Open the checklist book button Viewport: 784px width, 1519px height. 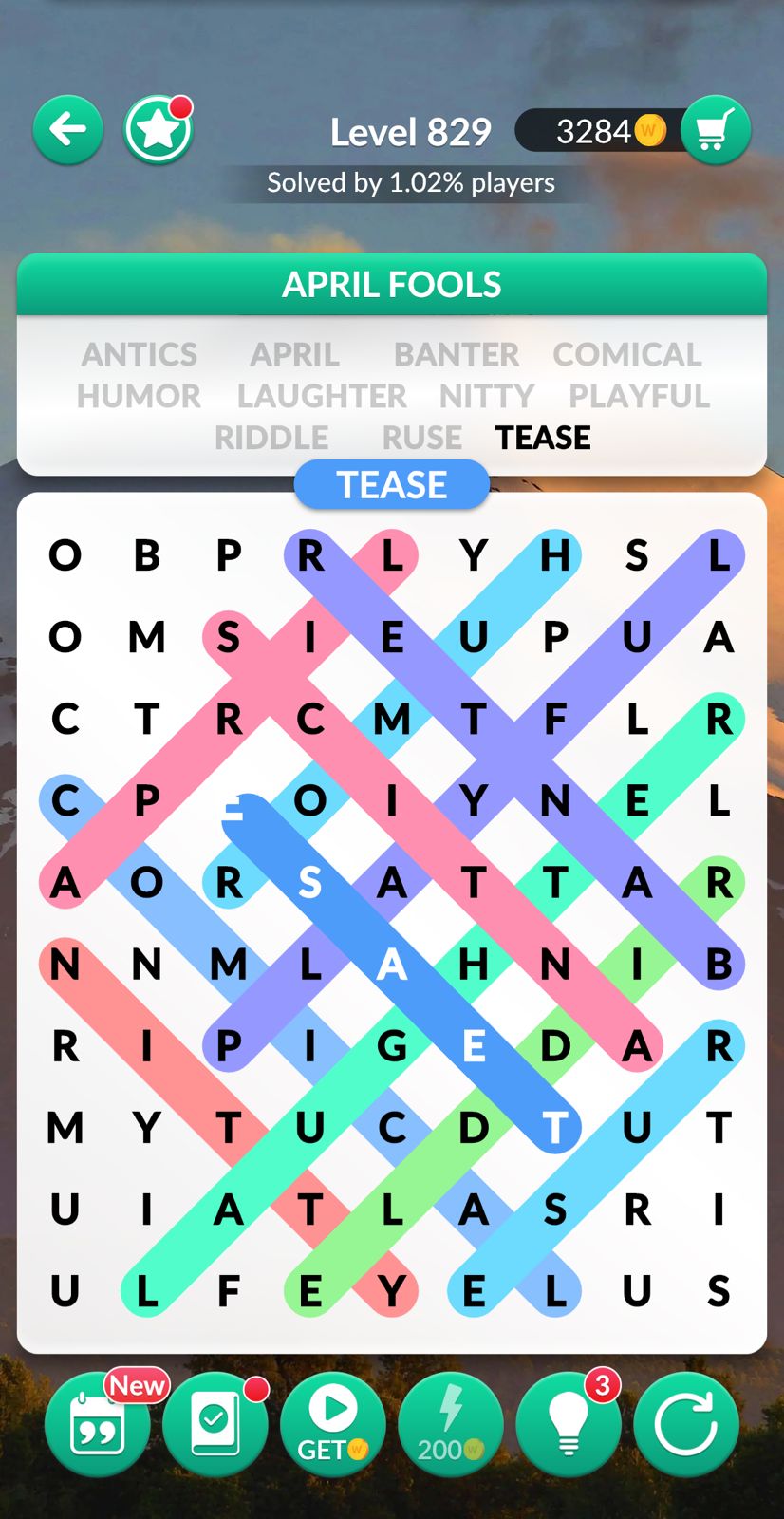[215, 1424]
